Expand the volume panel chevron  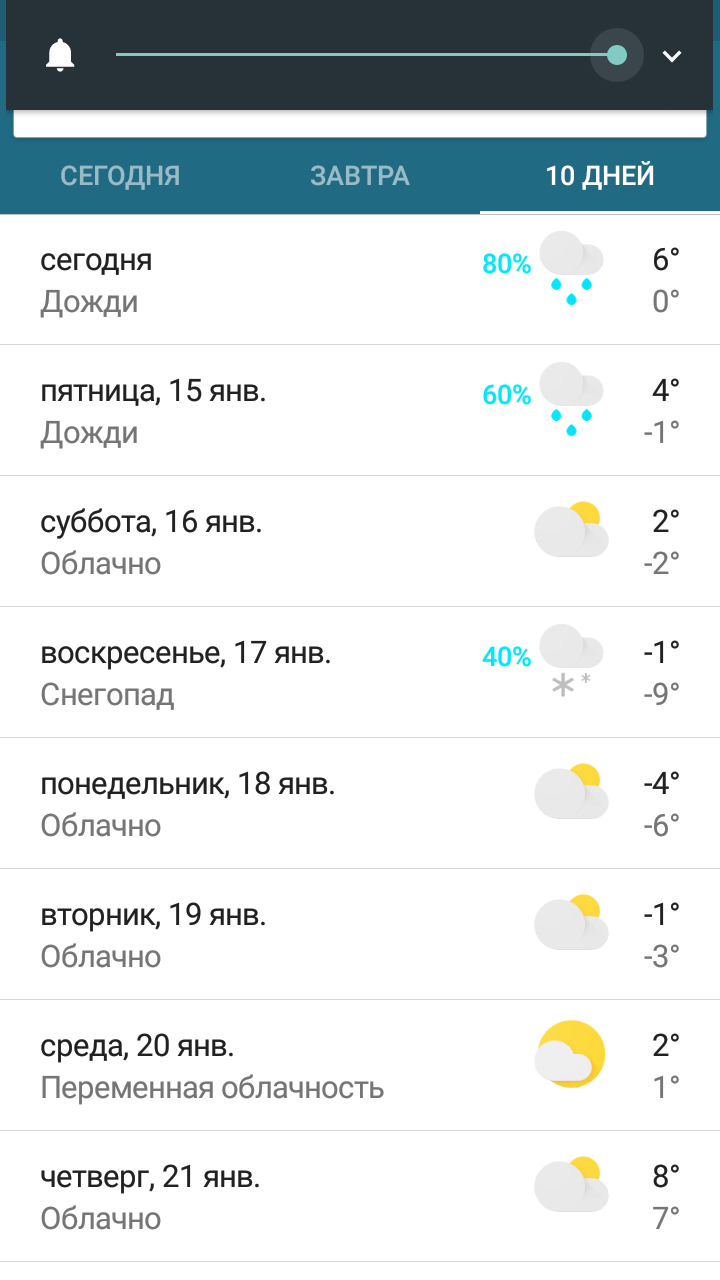[x=672, y=56]
